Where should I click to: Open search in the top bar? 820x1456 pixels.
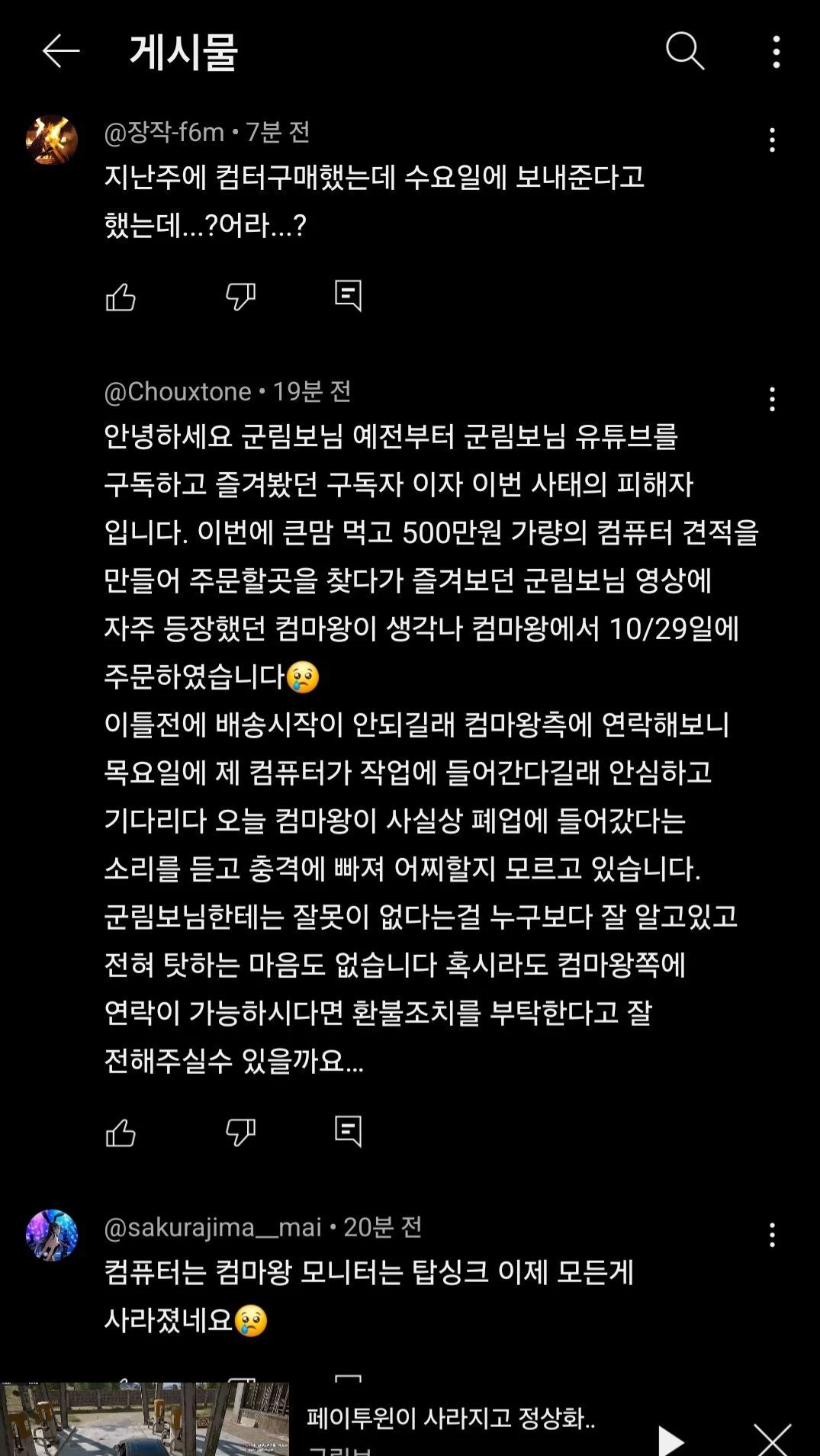click(684, 52)
